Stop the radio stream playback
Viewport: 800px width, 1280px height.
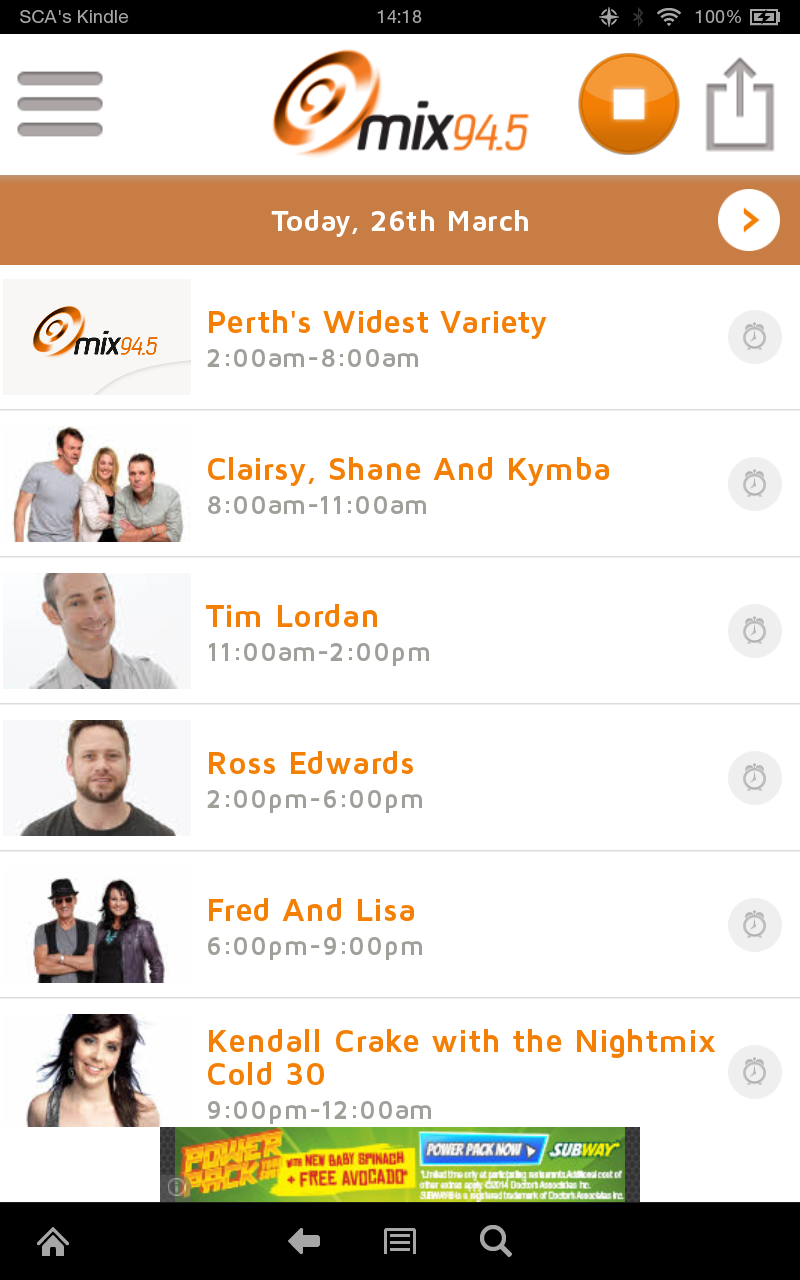click(628, 104)
